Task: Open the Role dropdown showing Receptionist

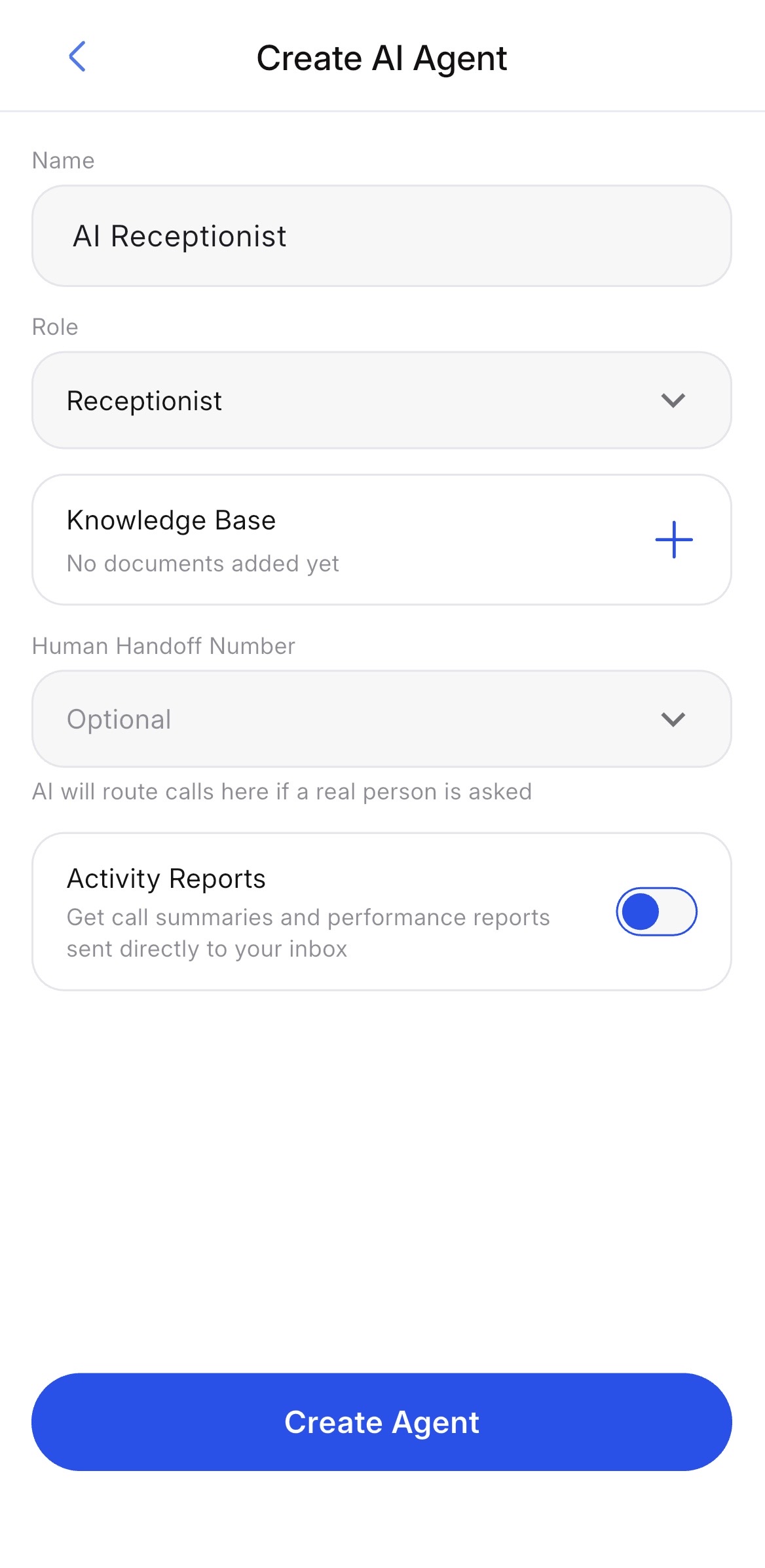Action: pos(382,400)
